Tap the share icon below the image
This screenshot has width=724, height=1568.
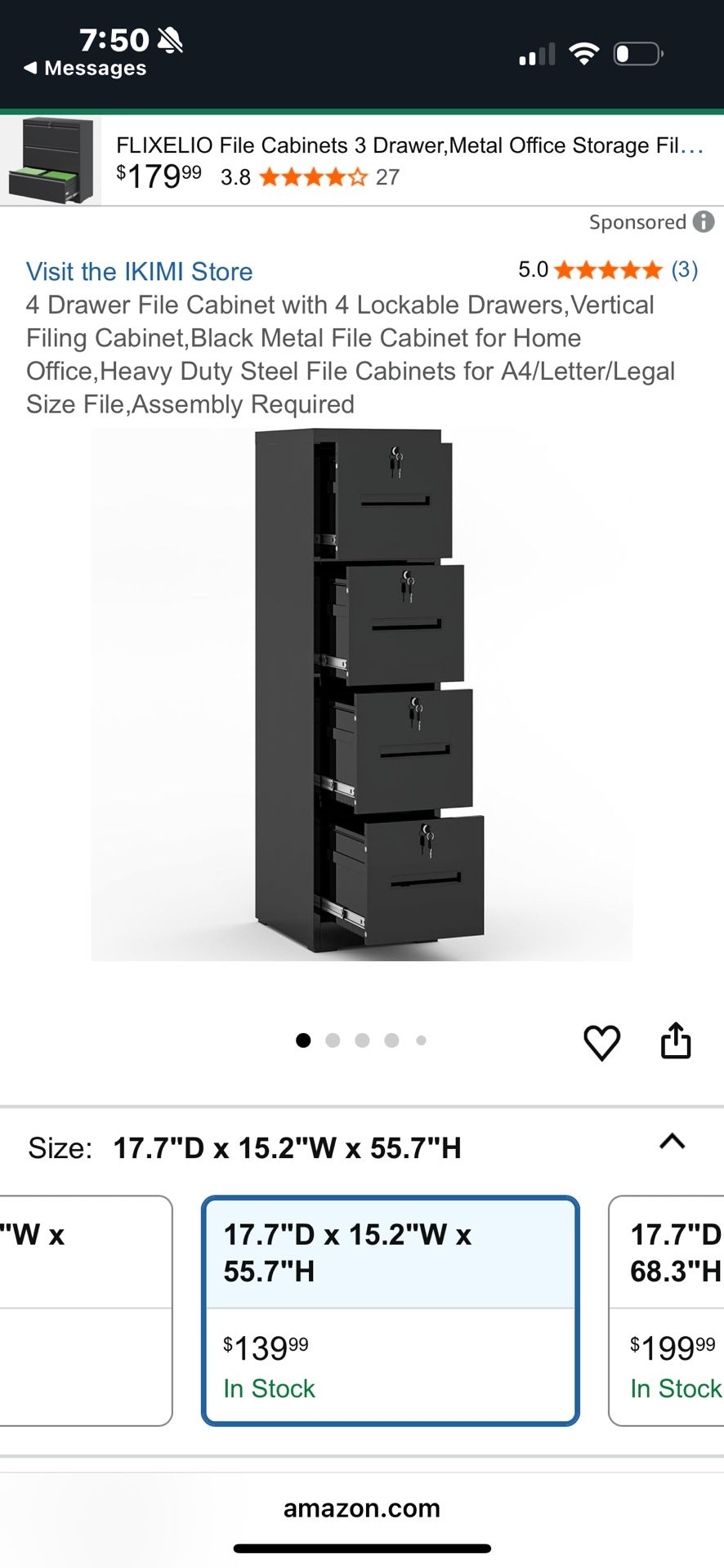[676, 1040]
